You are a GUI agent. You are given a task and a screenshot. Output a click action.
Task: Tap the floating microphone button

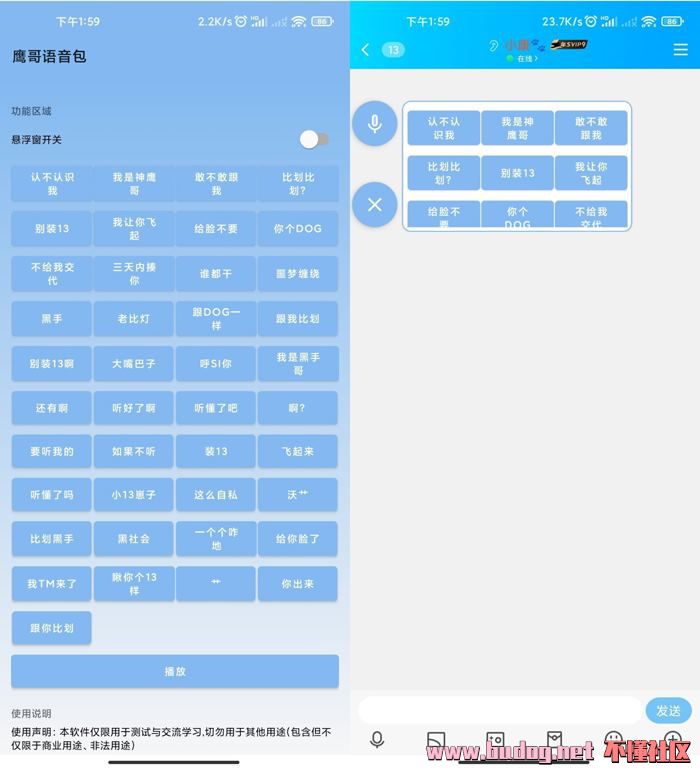tap(374, 124)
